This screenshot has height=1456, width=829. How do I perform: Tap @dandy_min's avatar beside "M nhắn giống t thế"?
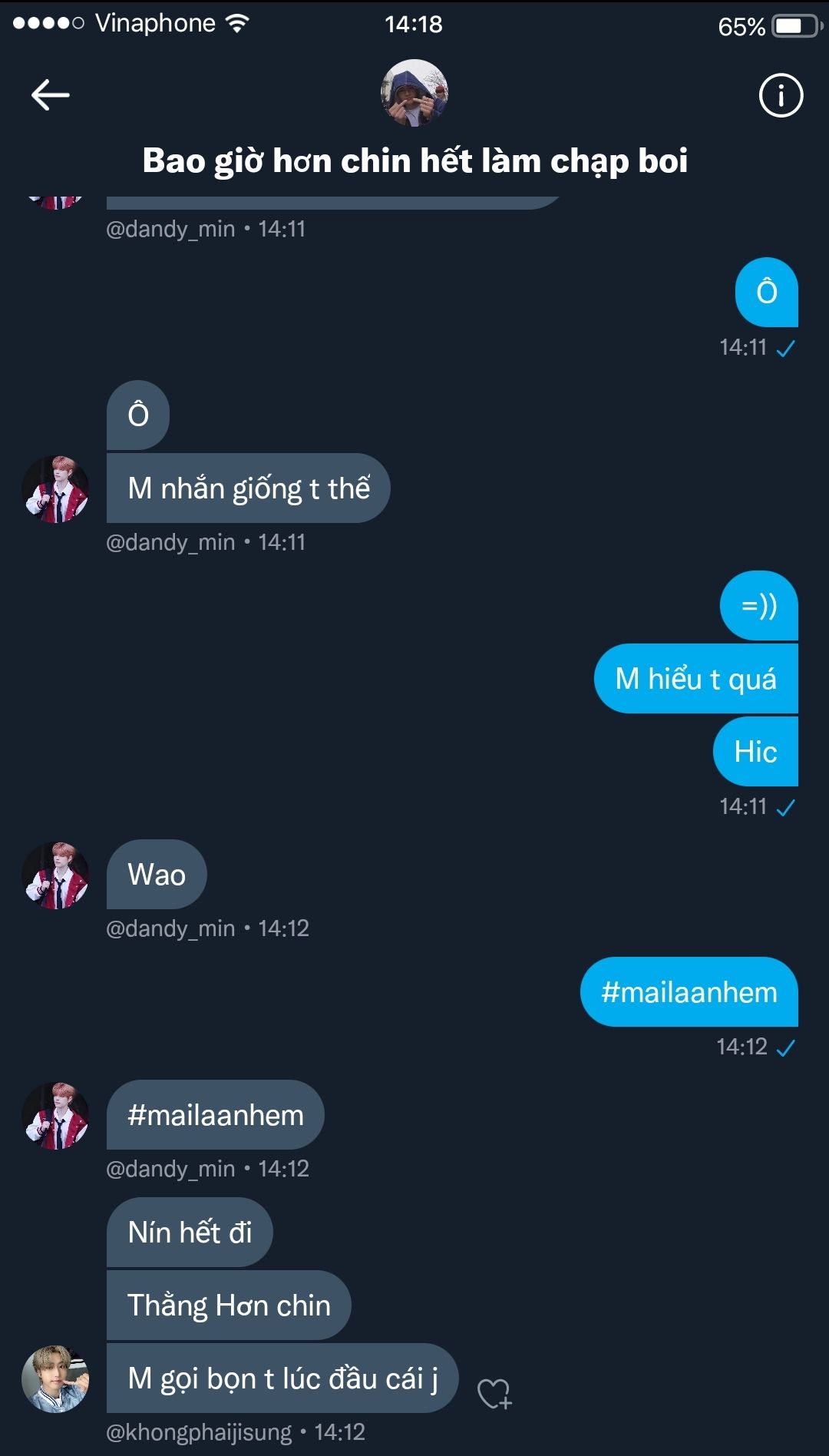click(x=55, y=489)
